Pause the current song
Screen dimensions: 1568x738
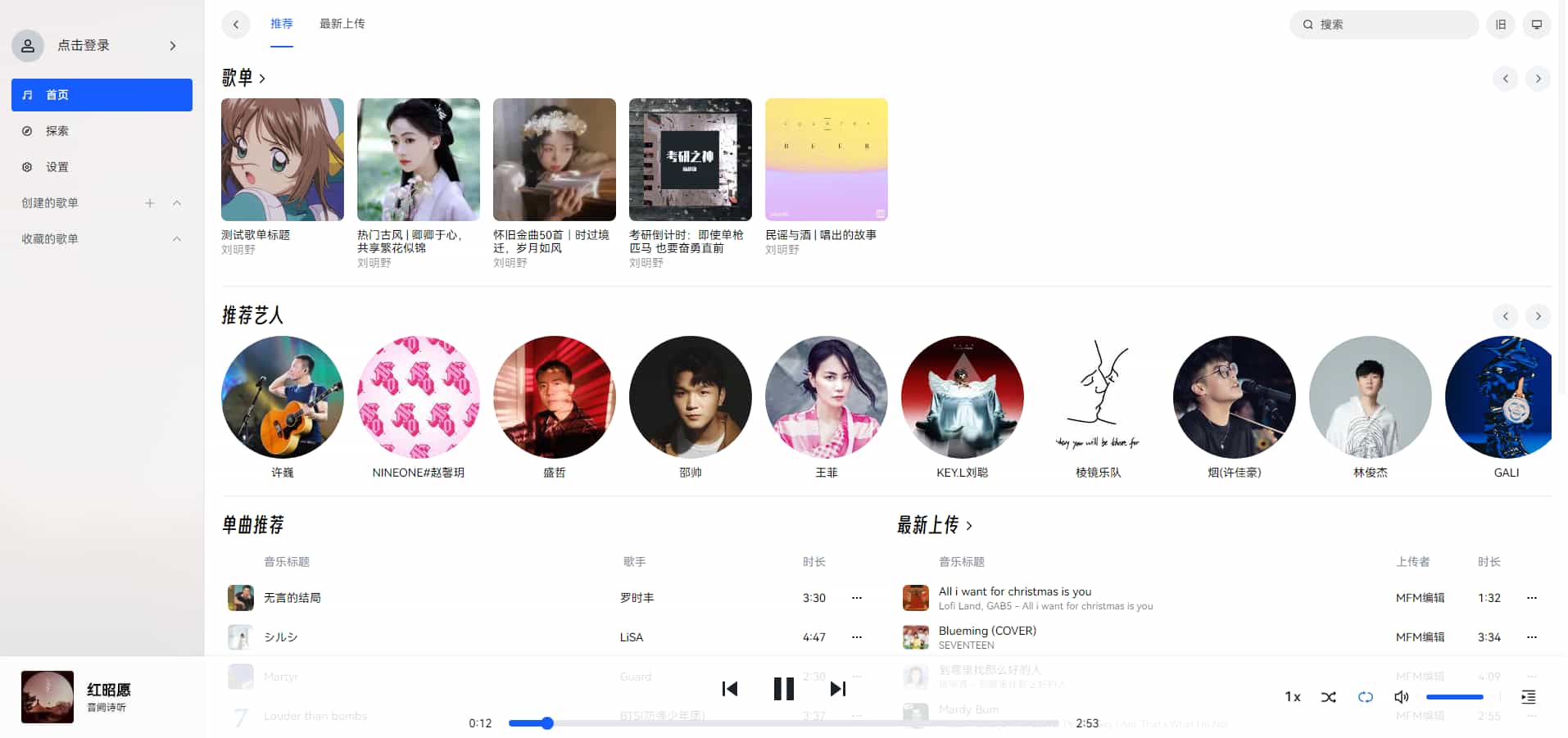[x=783, y=689]
